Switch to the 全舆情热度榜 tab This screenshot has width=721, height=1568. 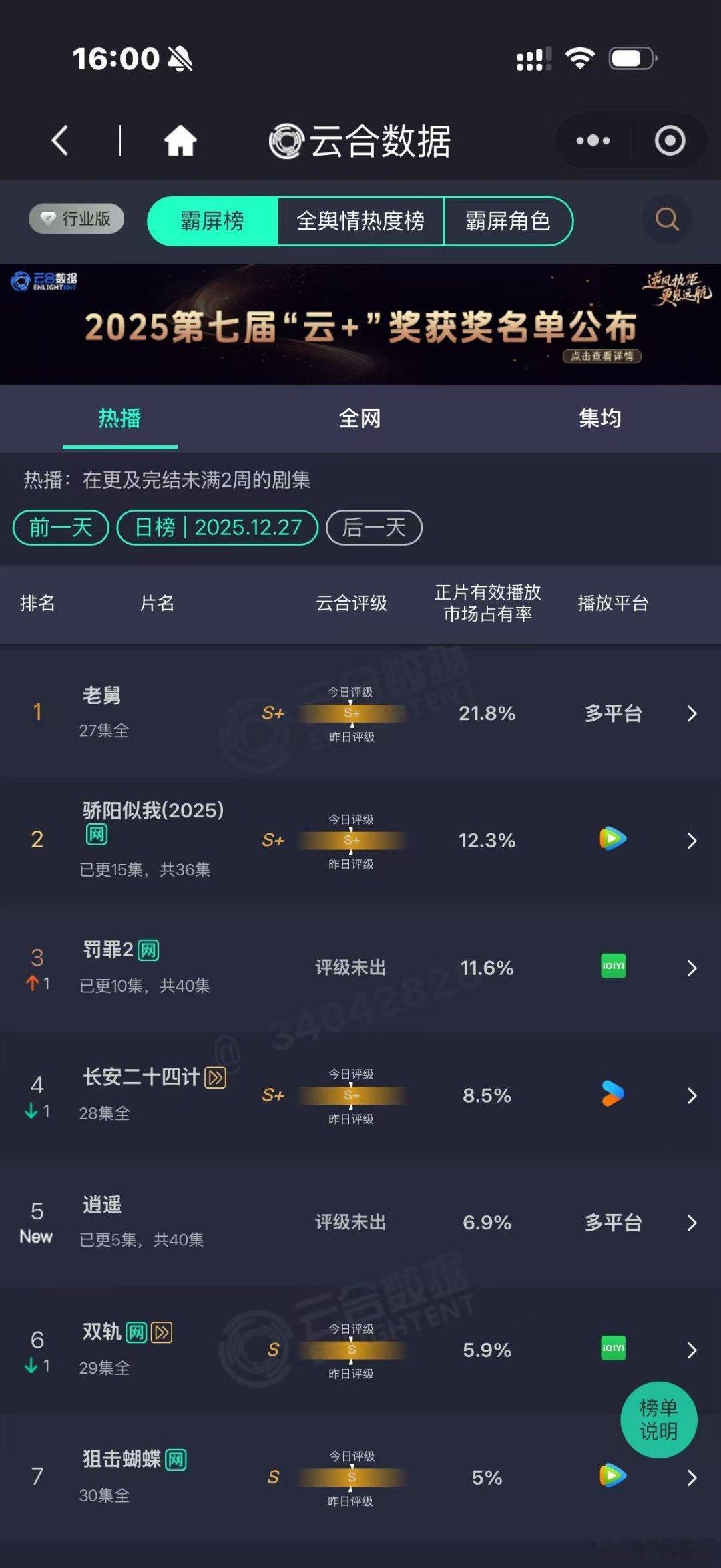(x=361, y=221)
